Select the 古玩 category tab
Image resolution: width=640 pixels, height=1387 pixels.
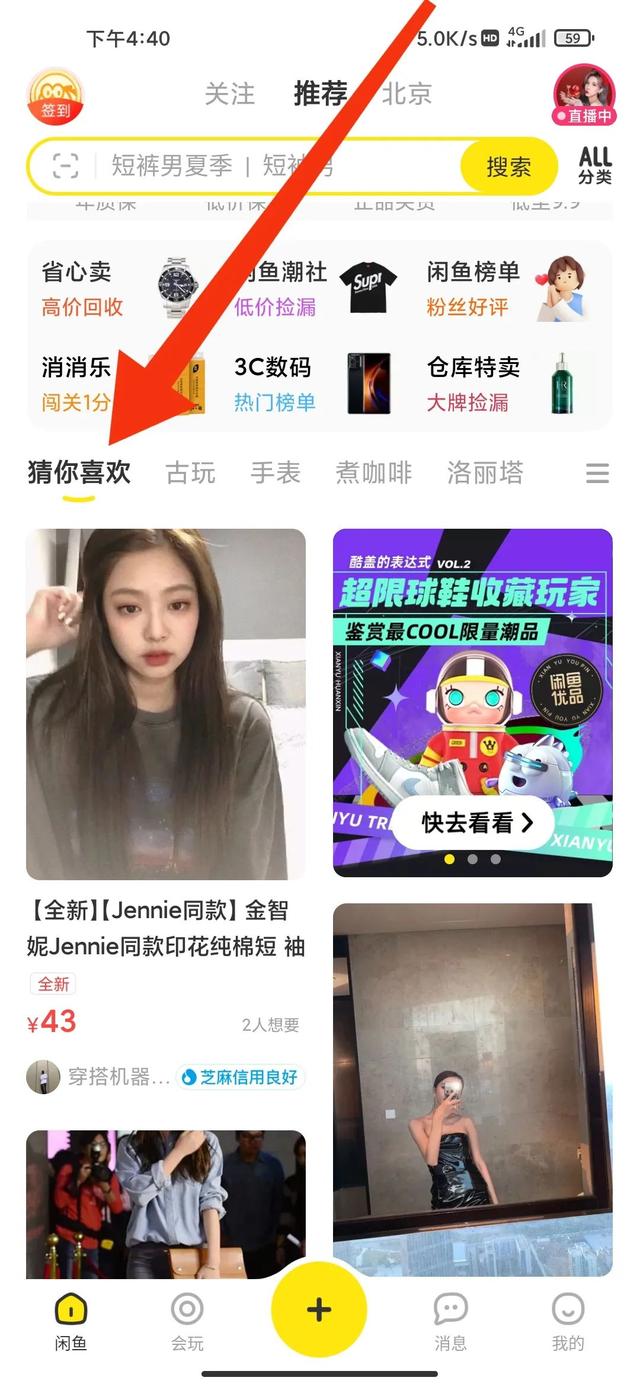click(x=190, y=472)
